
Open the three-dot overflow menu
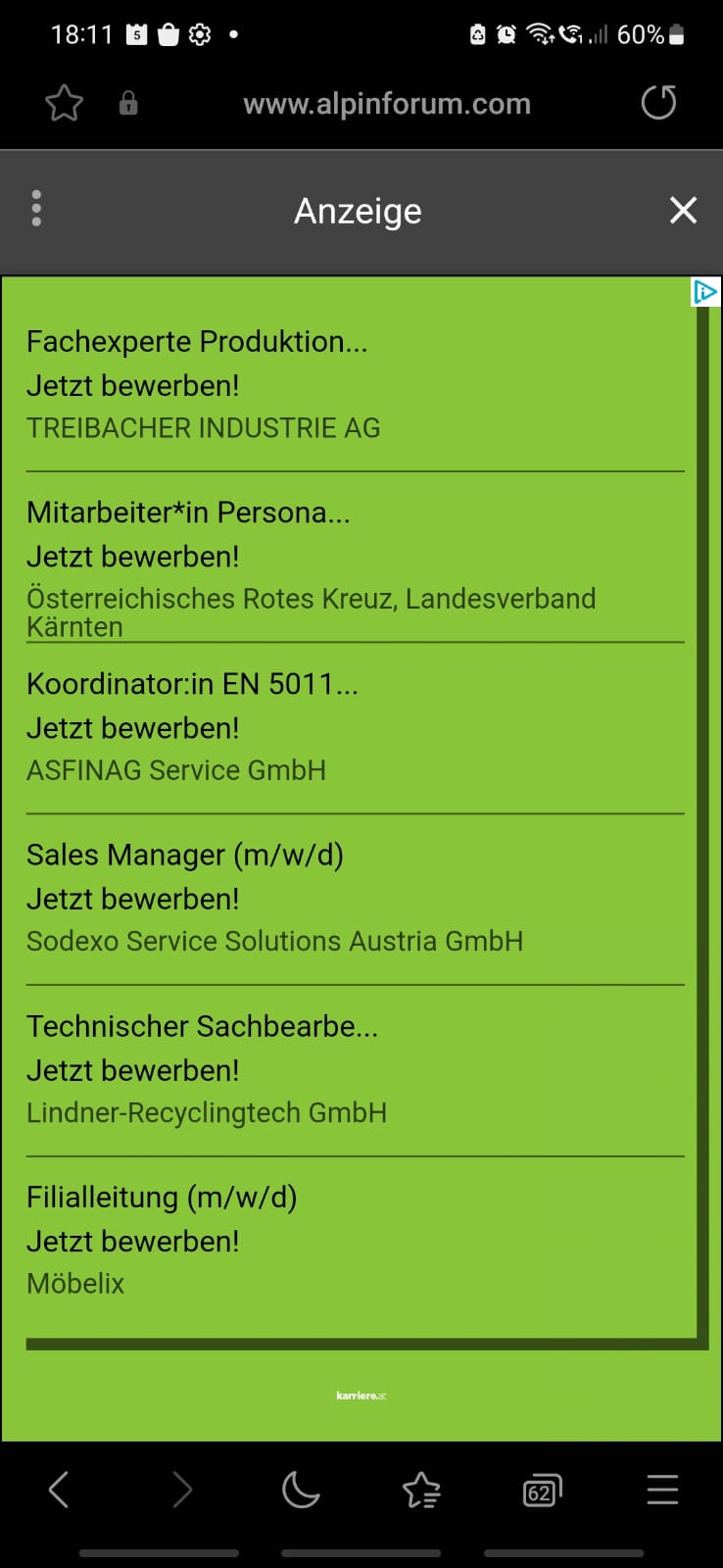36,209
